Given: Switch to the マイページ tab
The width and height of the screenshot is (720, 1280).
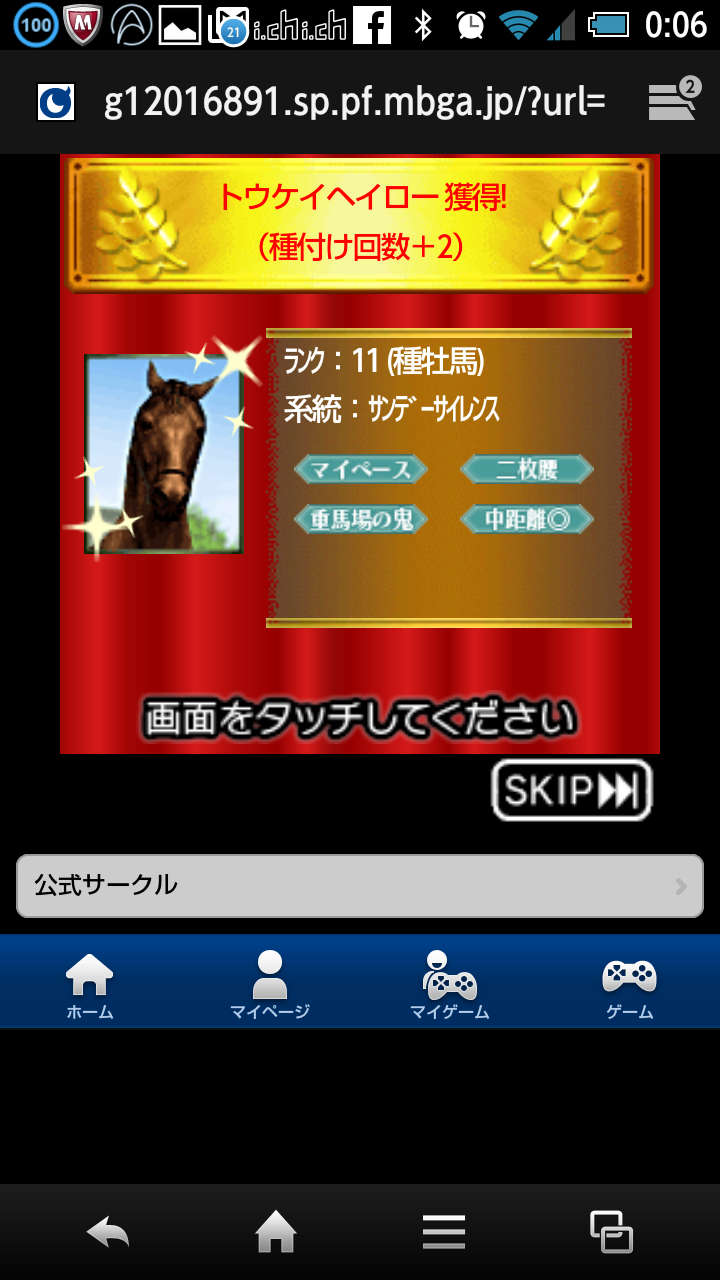Looking at the screenshot, I should (x=270, y=984).
